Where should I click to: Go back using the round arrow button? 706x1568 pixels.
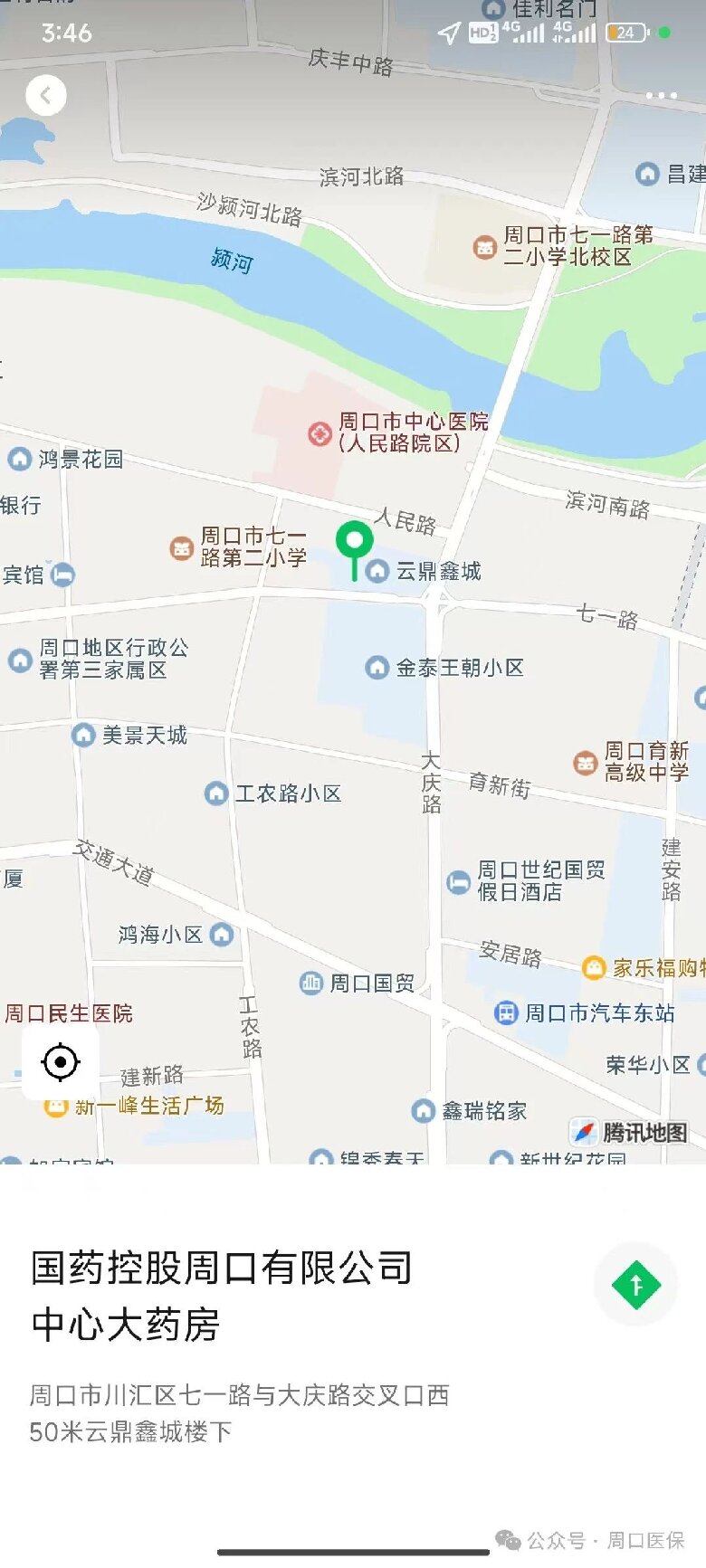tap(46, 95)
